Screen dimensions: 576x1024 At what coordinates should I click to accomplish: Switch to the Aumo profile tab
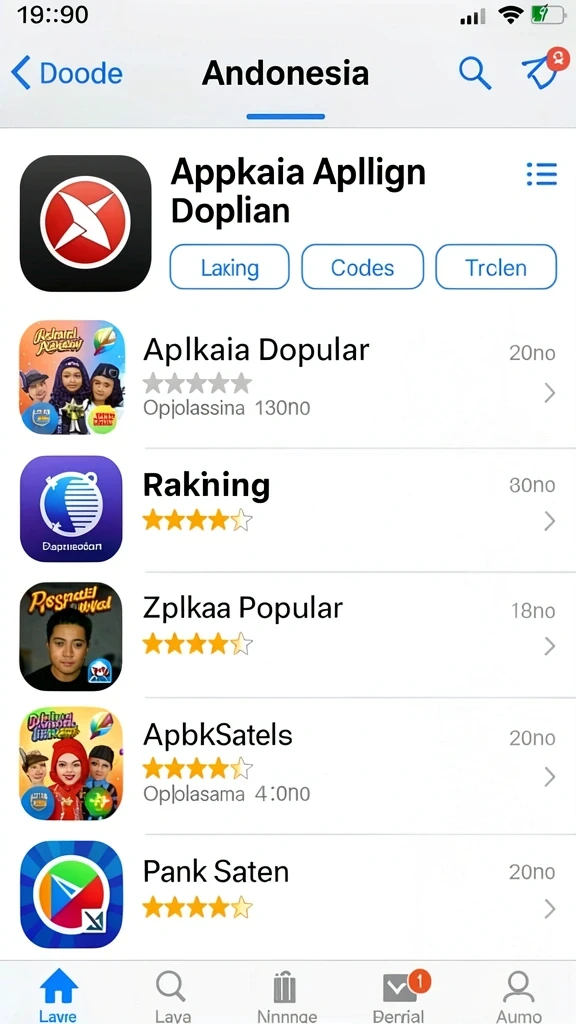[x=518, y=995]
